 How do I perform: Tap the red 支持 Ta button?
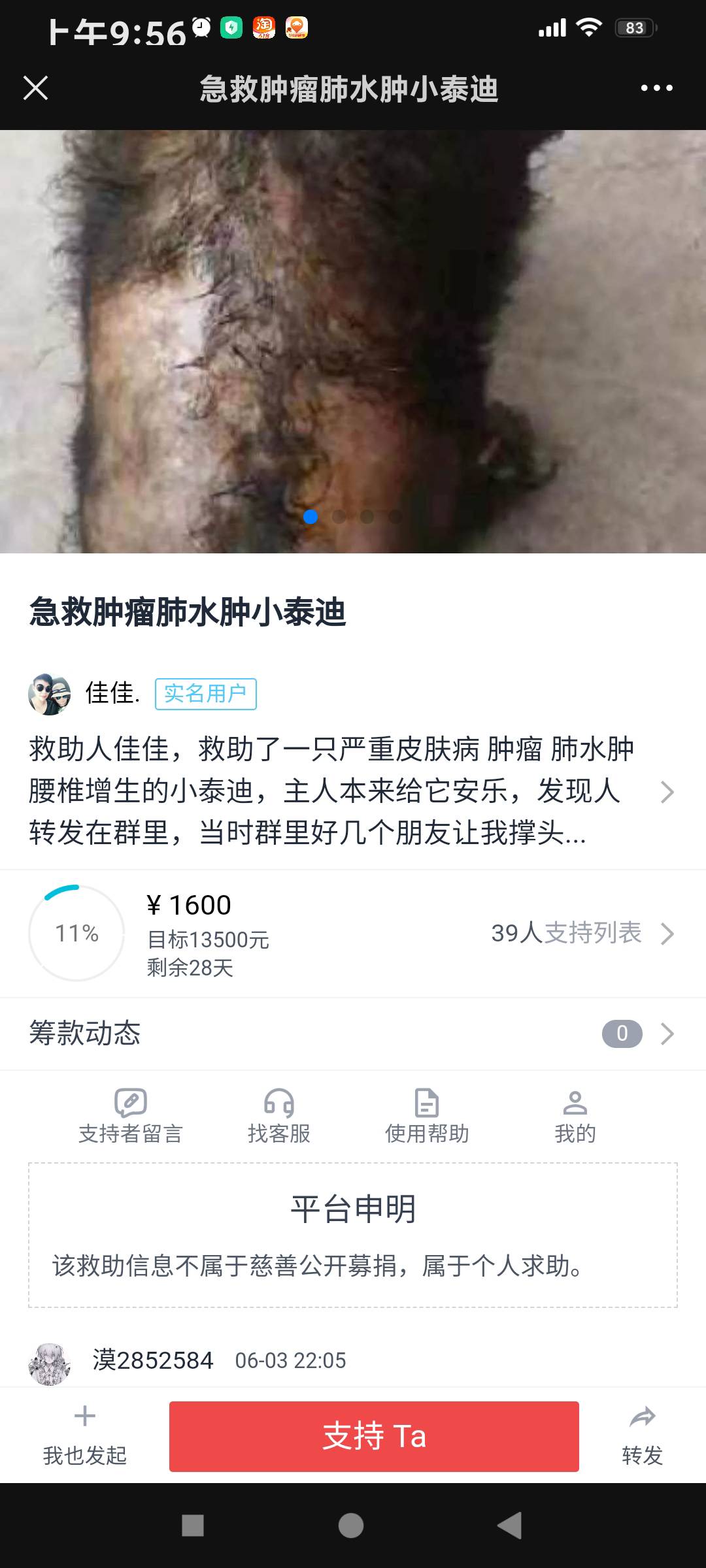[x=374, y=1436]
